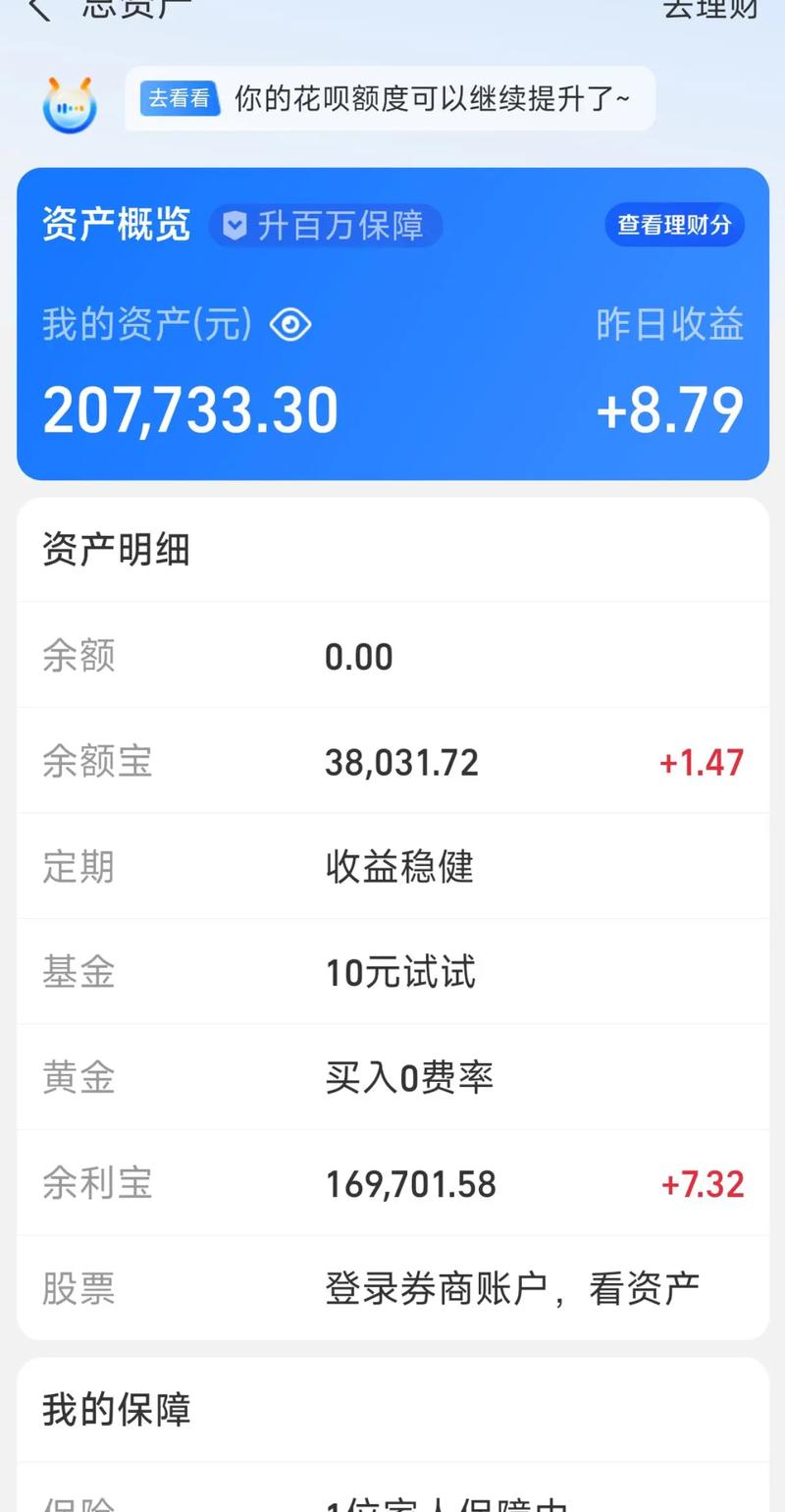View yesterday's earnings +8.79
This screenshot has height=1512, width=785.
point(671,409)
